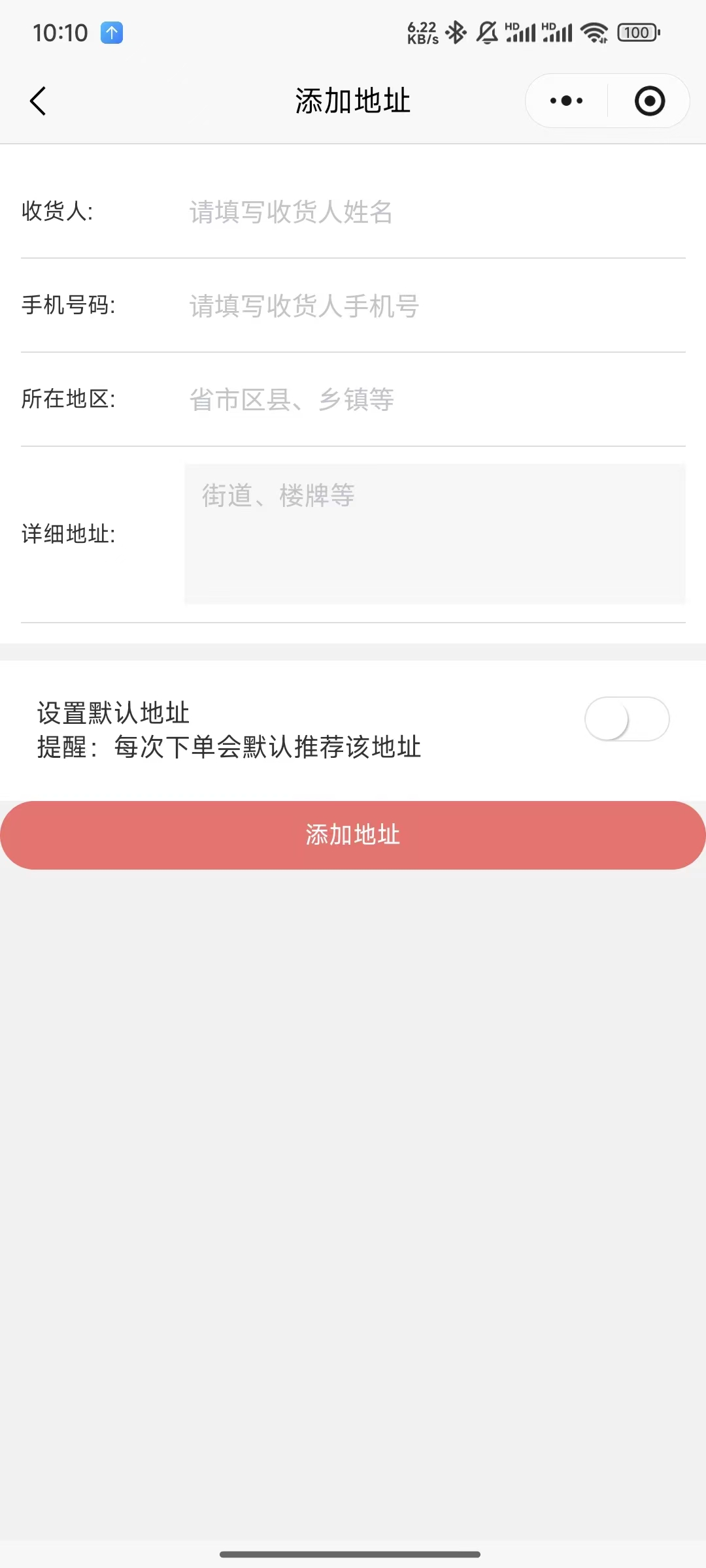Screen dimensions: 706x1568
Task: Close the mini program with the circle icon
Action: point(649,101)
